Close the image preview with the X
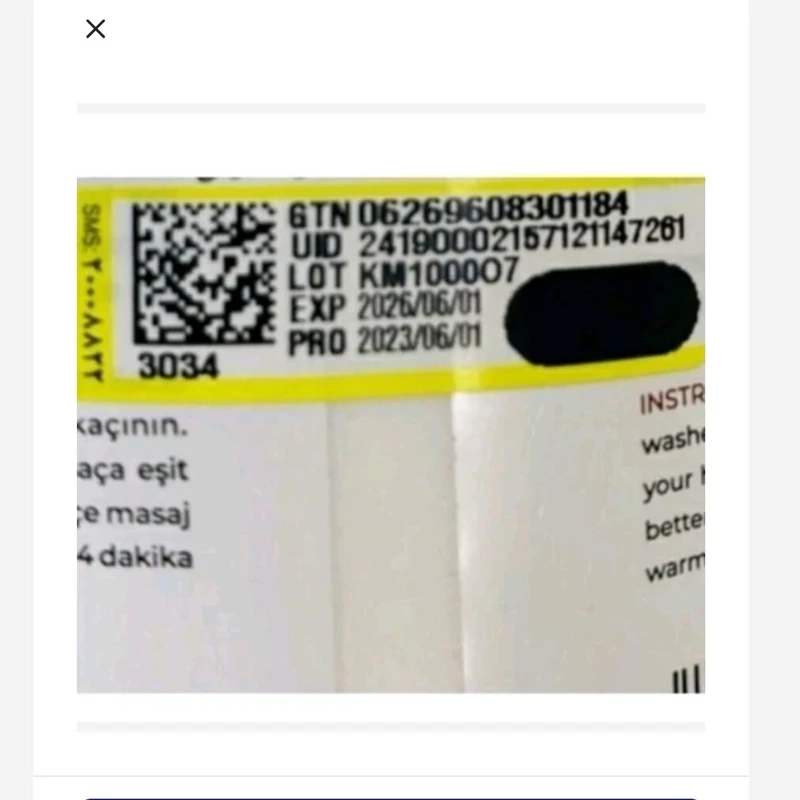 [x=95, y=29]
